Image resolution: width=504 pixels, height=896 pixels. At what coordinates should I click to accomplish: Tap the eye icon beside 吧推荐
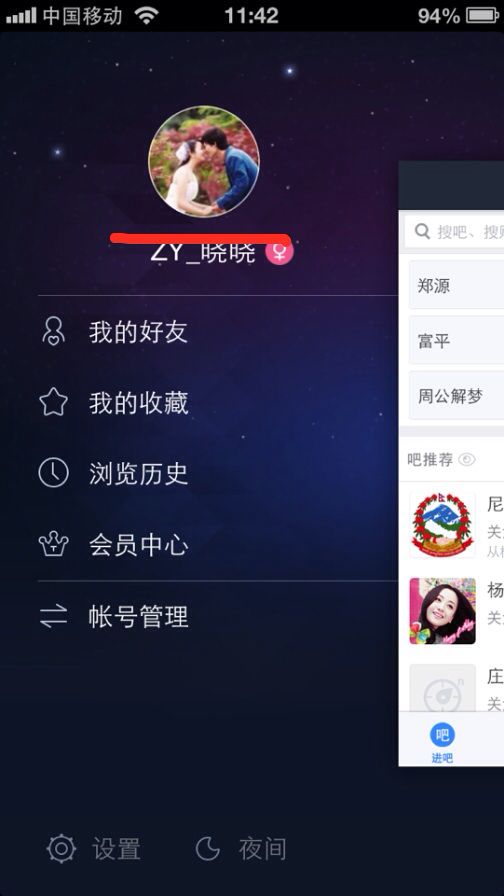tap(467, 459)
